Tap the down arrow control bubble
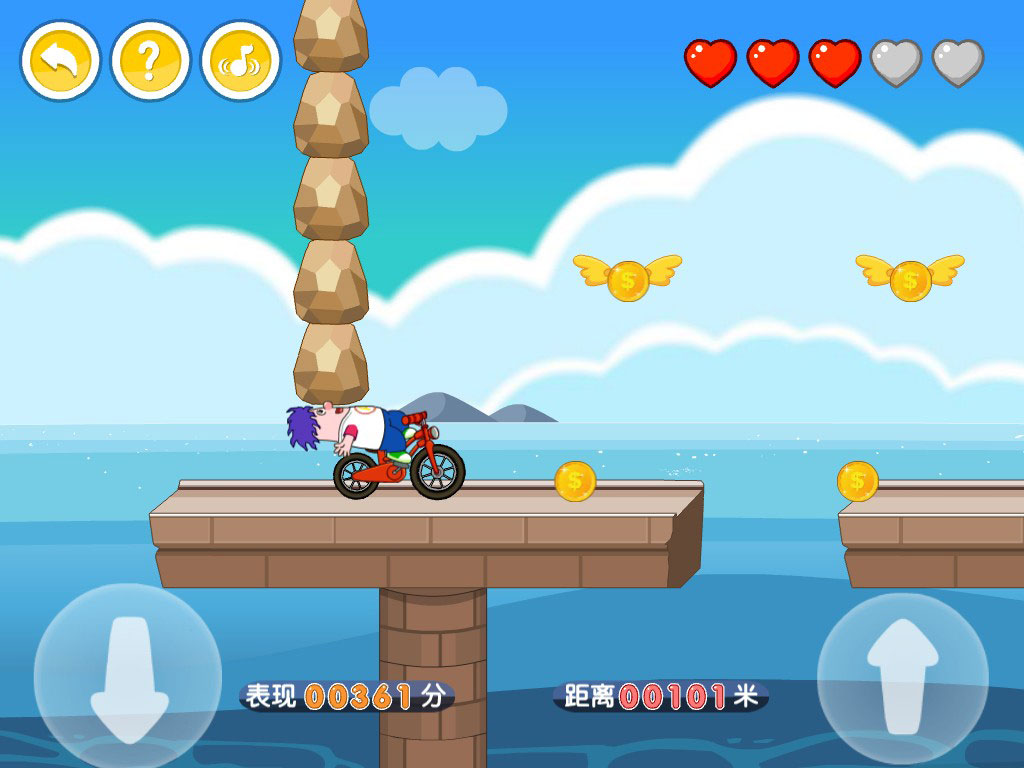Image resolution: width=1024 pixels, height=768 pixels. click(128, 677)
